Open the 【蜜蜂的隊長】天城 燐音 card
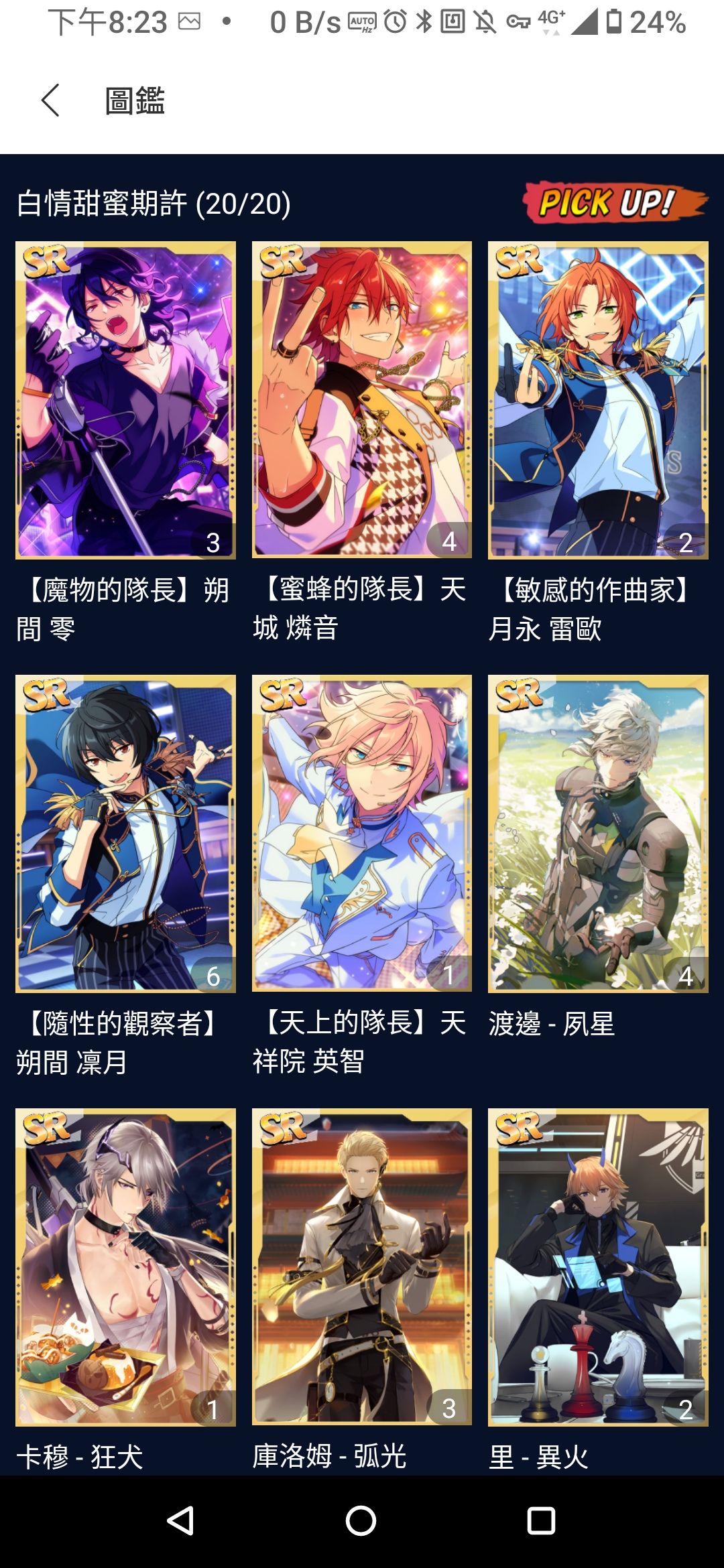Image resolution: width=724 pixels, height=1568 pixels. (x=361, y=400)
